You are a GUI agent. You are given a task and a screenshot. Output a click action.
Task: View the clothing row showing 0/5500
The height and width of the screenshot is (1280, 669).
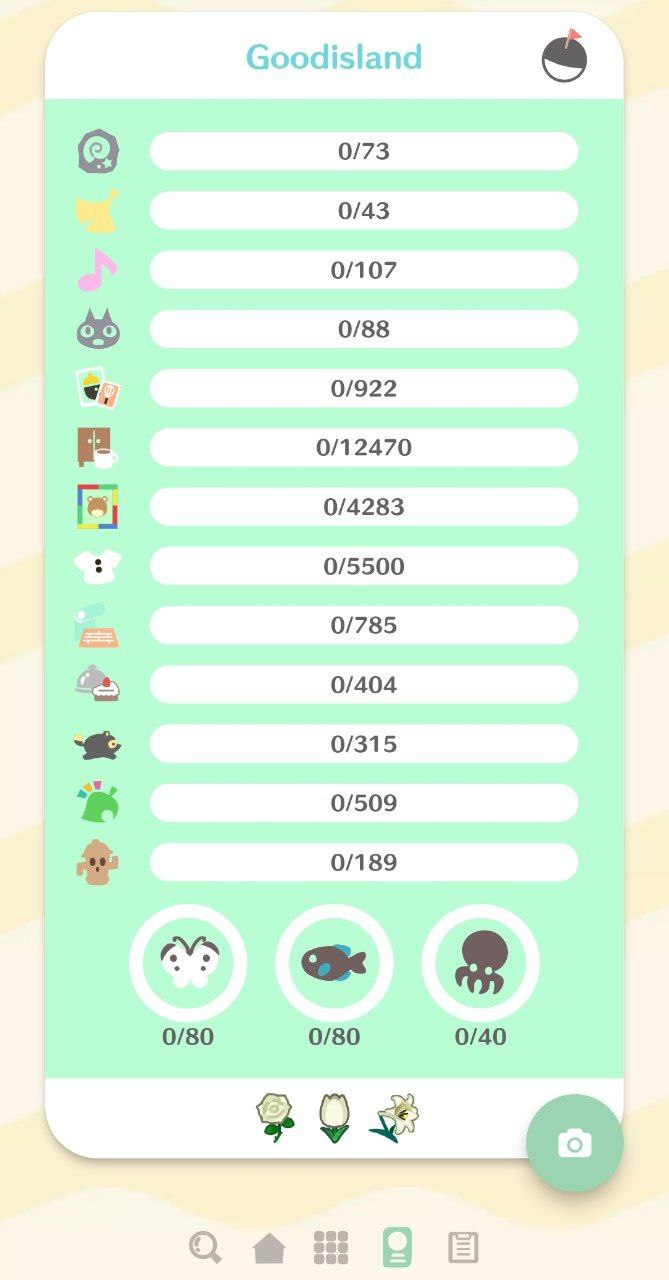[363, 566]
